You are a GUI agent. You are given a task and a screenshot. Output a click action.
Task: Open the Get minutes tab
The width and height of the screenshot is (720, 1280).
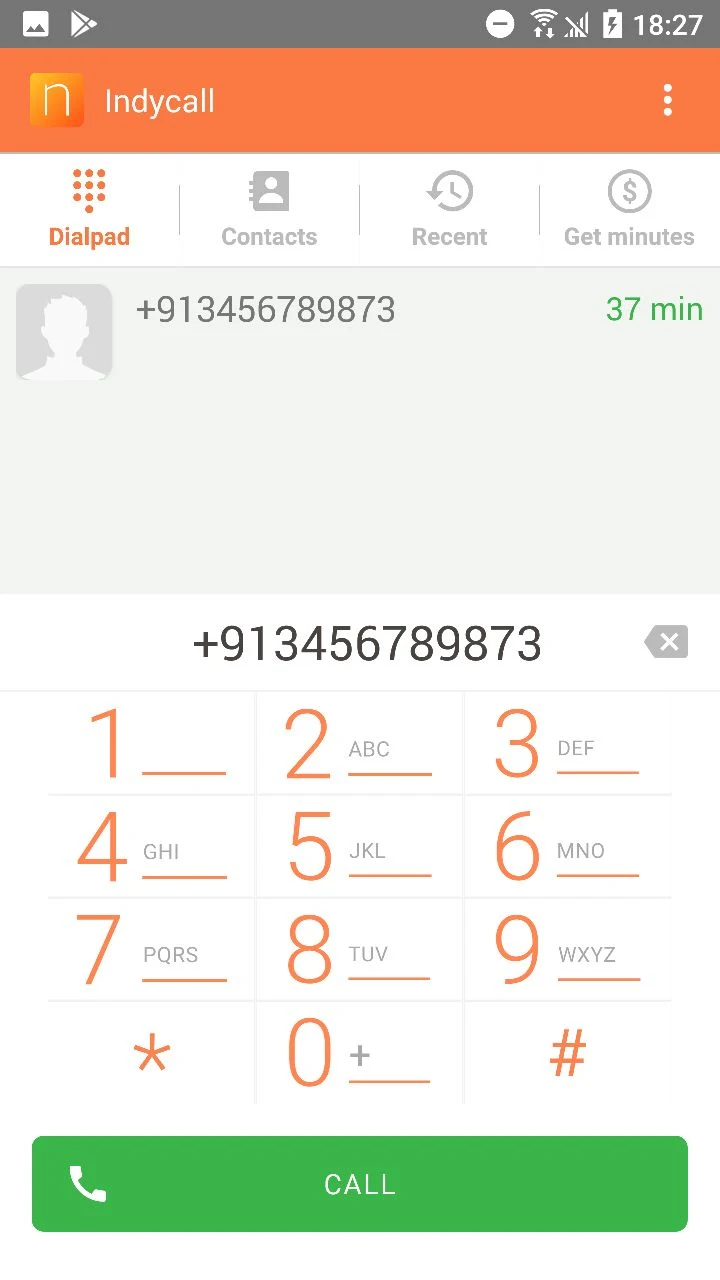pos(629,210)
